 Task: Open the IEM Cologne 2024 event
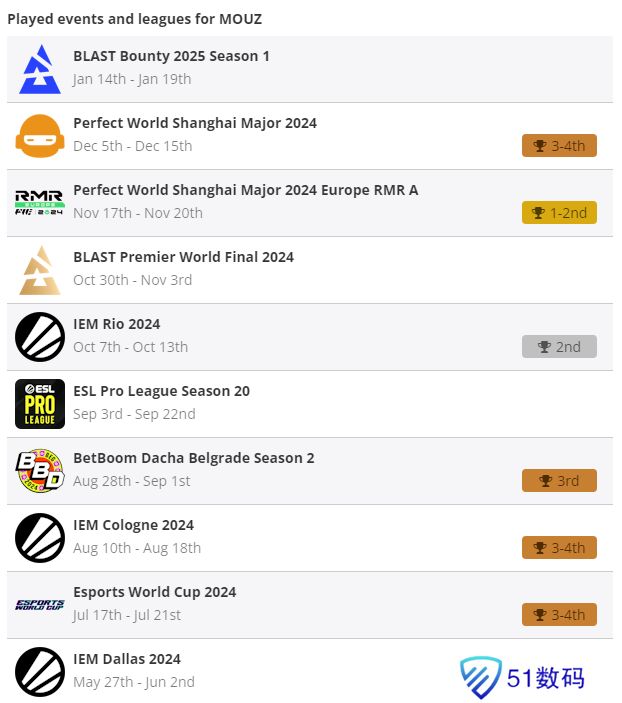[x=133, y=526]
